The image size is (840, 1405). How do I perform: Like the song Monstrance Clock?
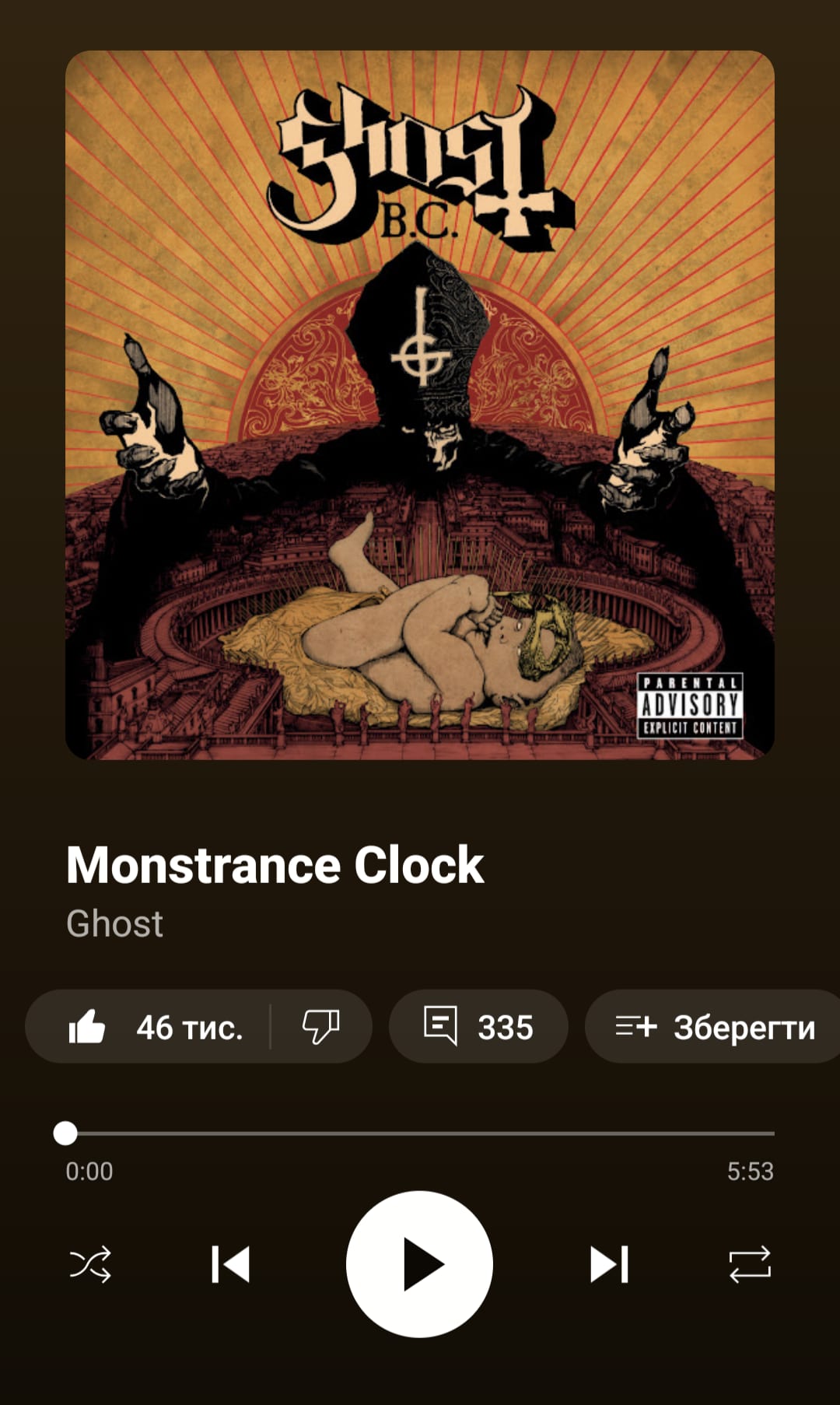point(87,1027)
